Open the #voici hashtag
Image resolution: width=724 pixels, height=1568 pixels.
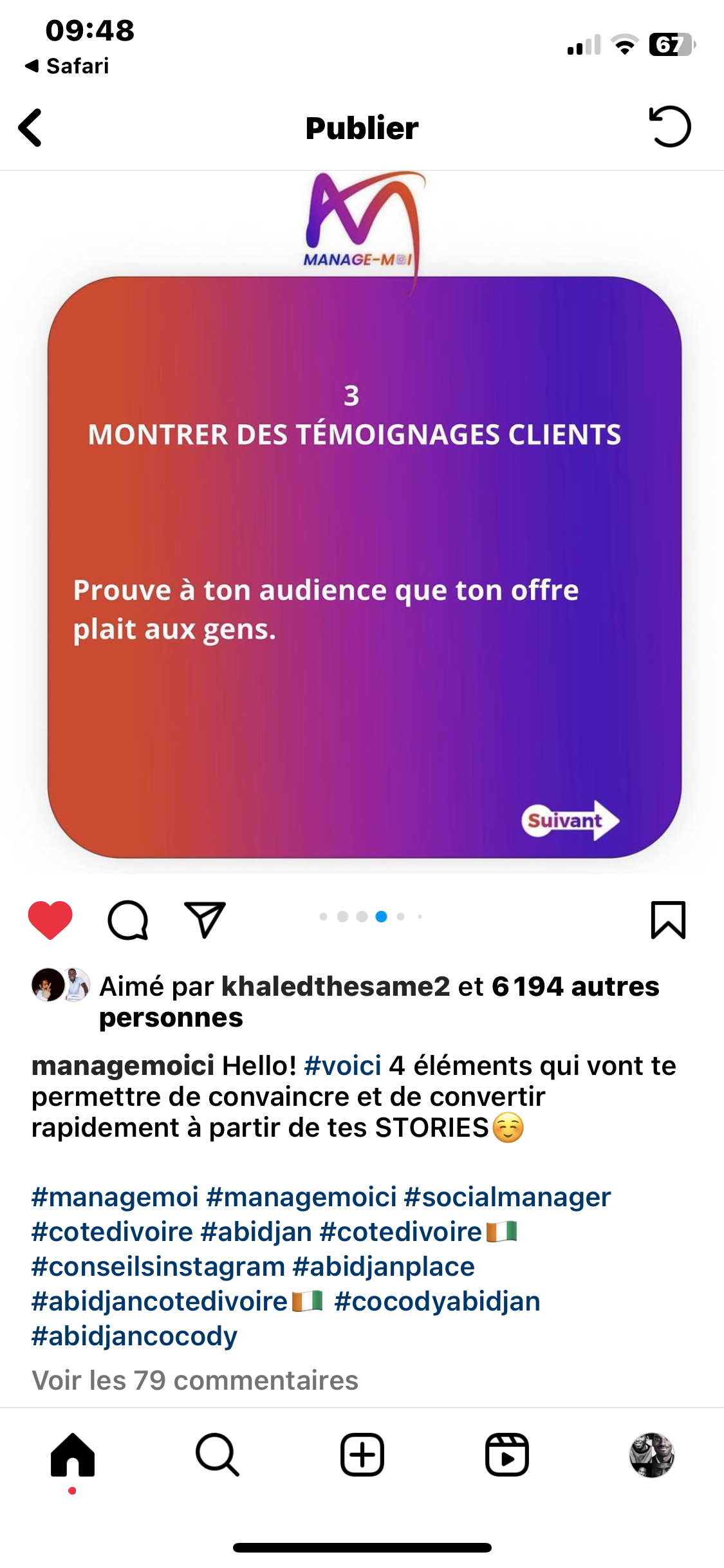pos(342,1066)
